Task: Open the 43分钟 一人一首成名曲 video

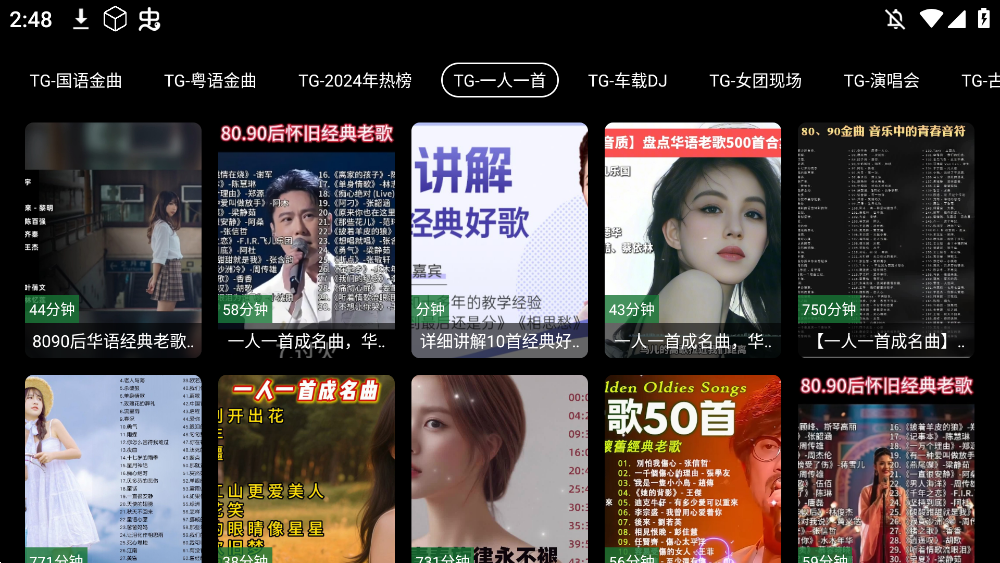Action: tap(692, 240)
